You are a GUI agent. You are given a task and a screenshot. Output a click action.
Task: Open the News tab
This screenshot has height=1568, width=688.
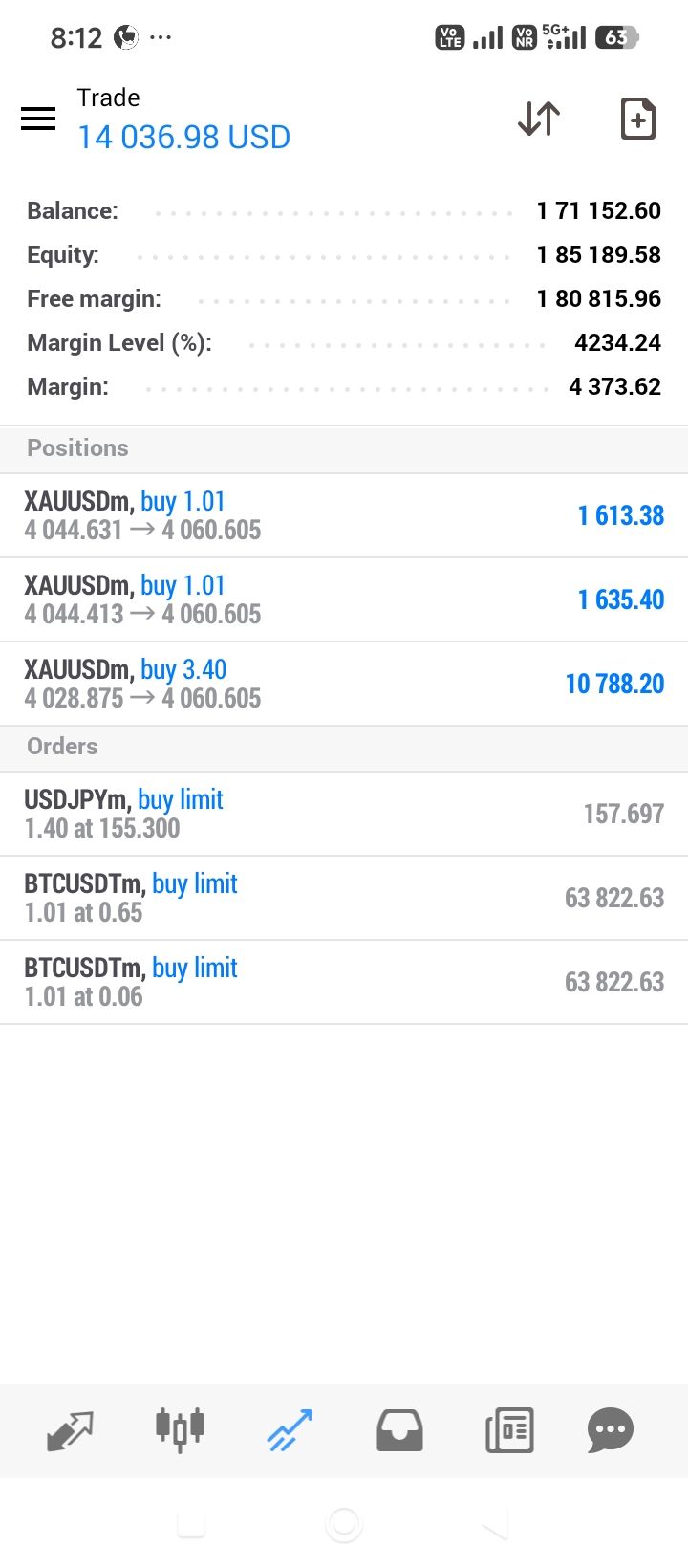point(509,1430)
